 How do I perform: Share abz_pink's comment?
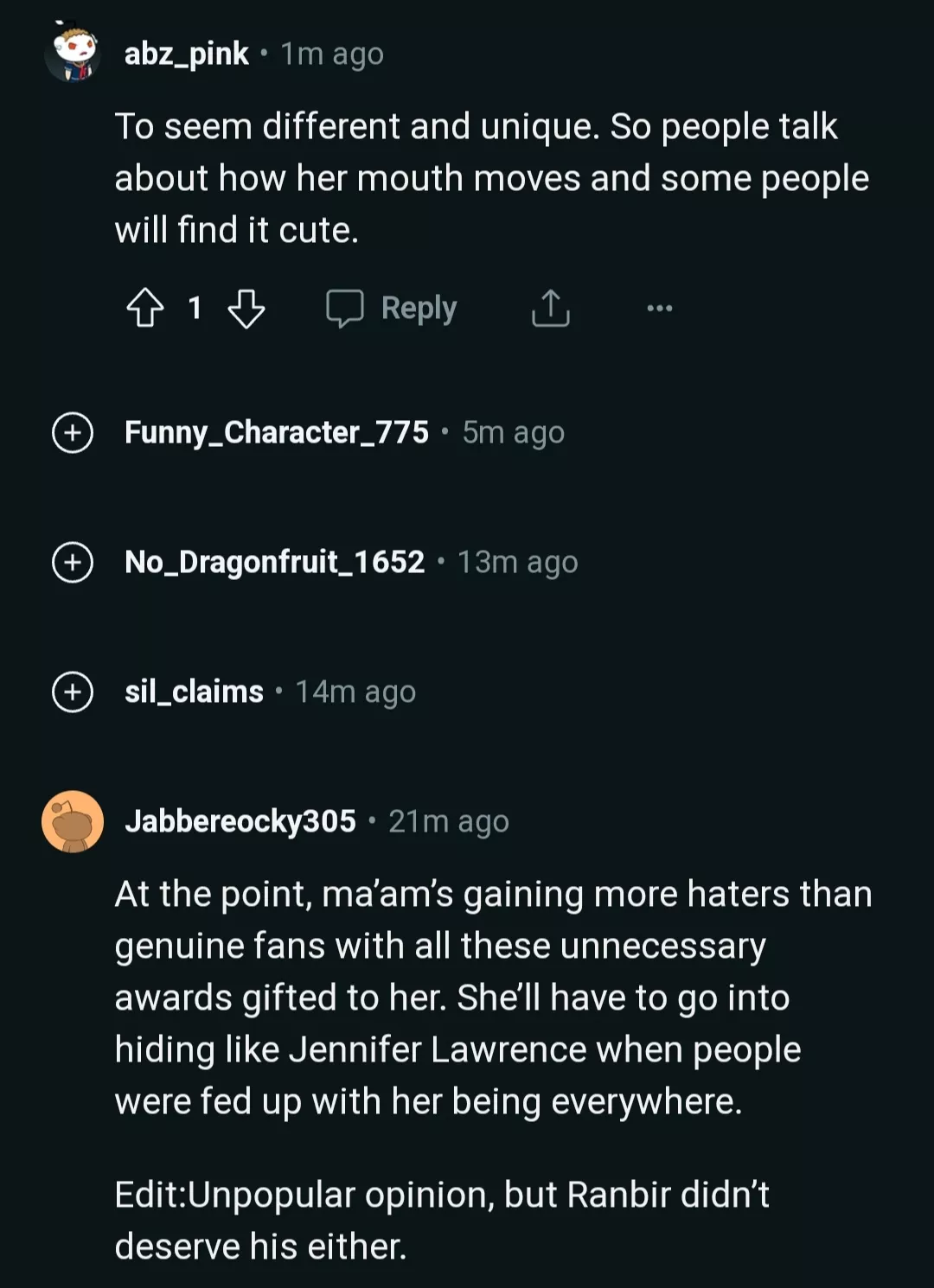pos(550,308)
